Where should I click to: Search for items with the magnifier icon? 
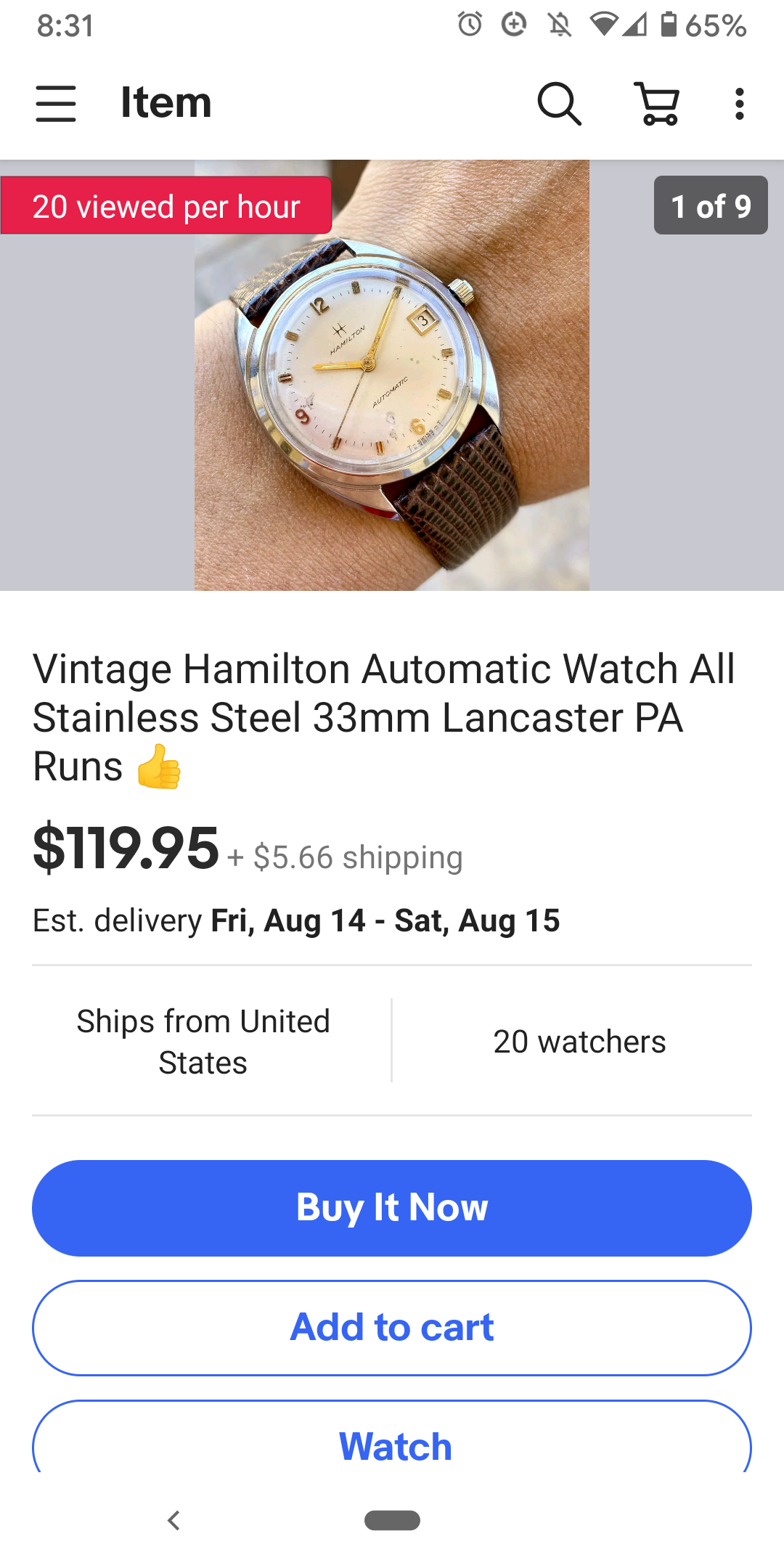559,103
